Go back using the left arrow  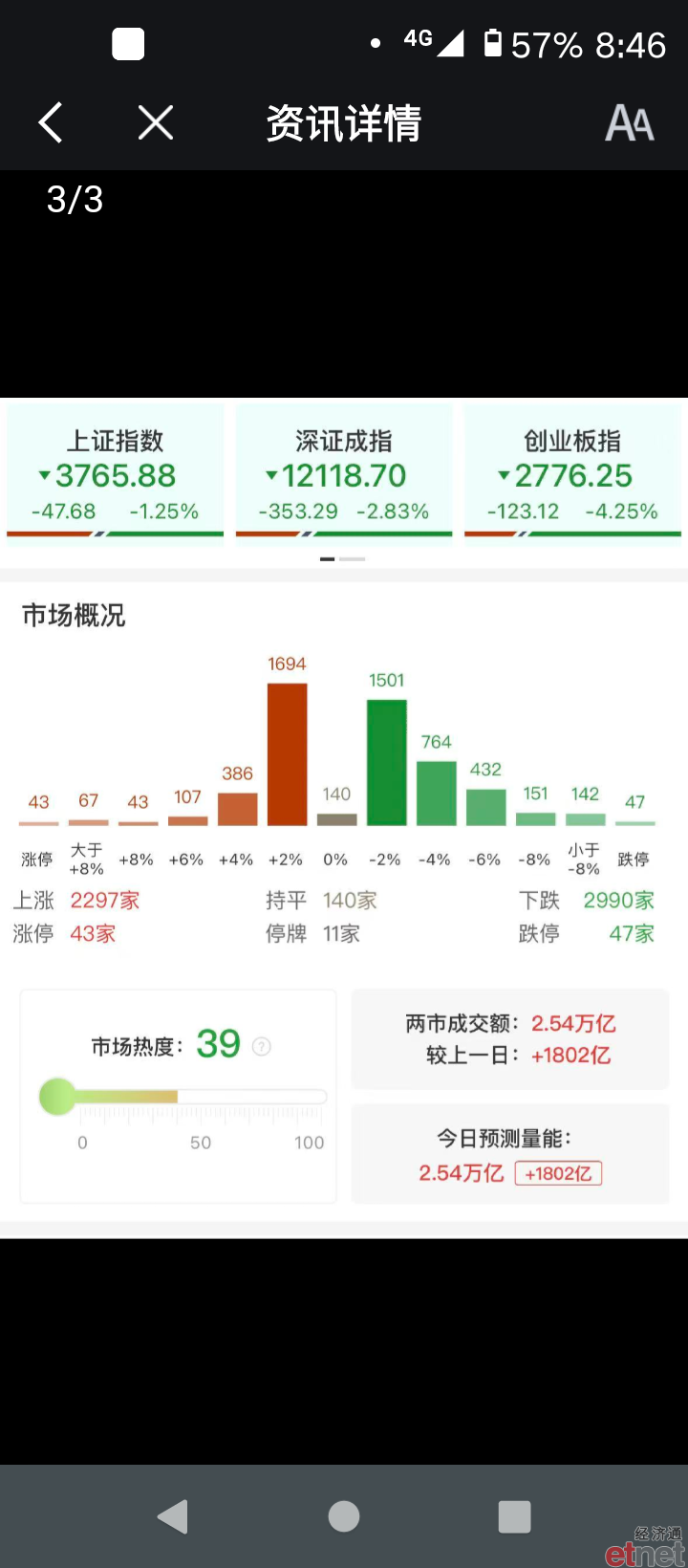[x=51, y=123]
